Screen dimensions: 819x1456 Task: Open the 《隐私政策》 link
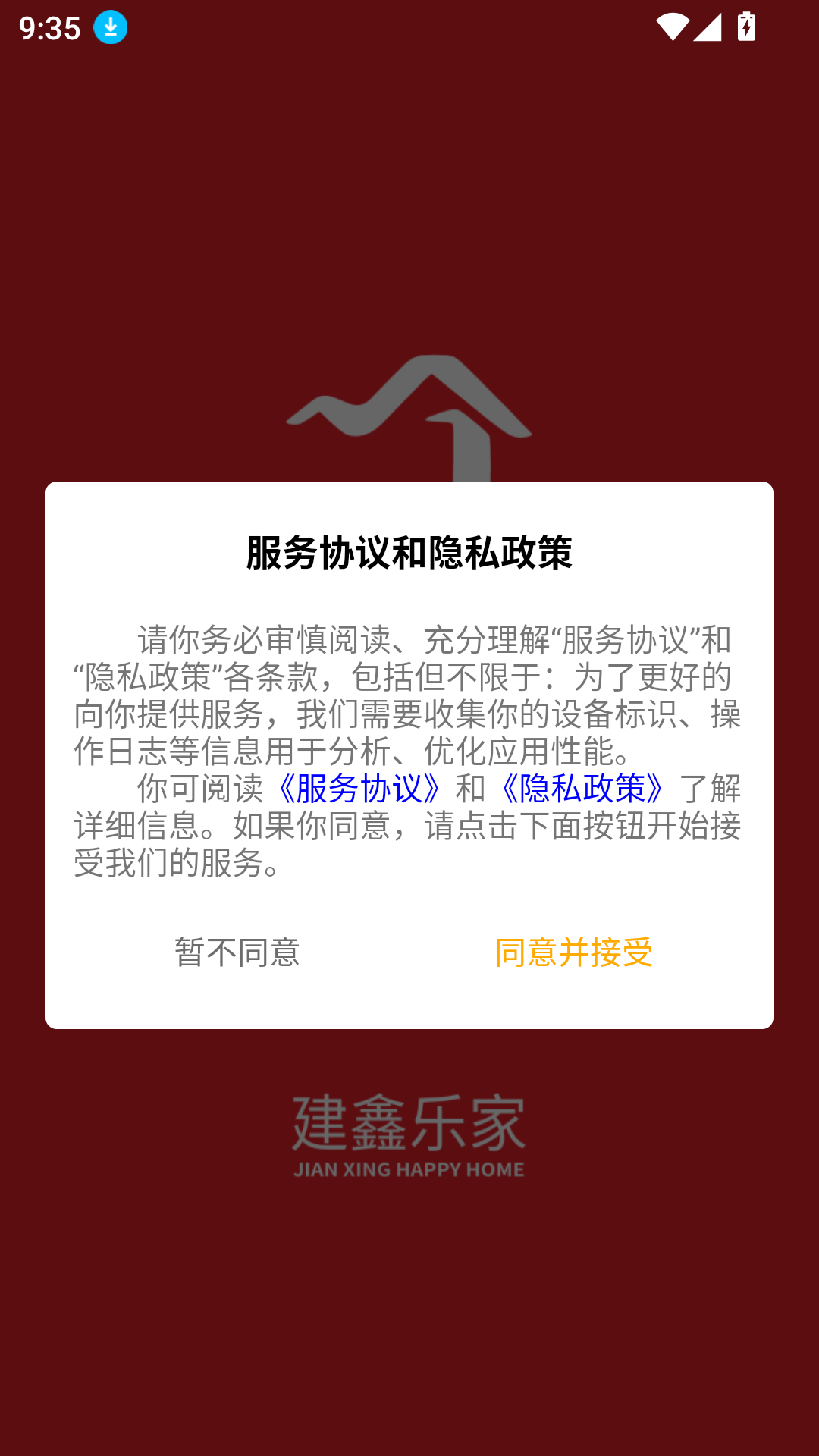[x=582, y=789]
